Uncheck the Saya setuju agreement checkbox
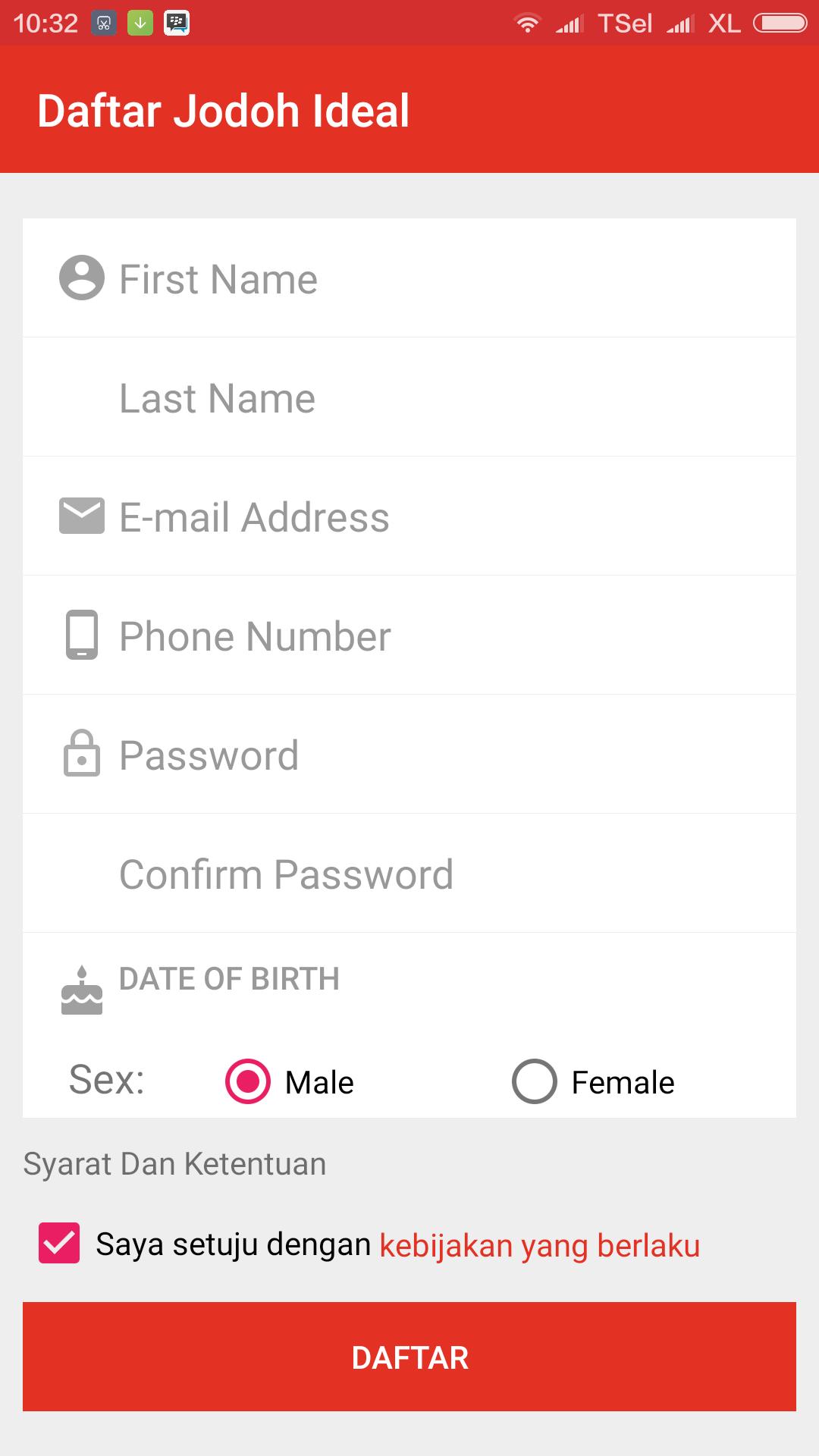819x1456 pixels. tap(59, 1243)
